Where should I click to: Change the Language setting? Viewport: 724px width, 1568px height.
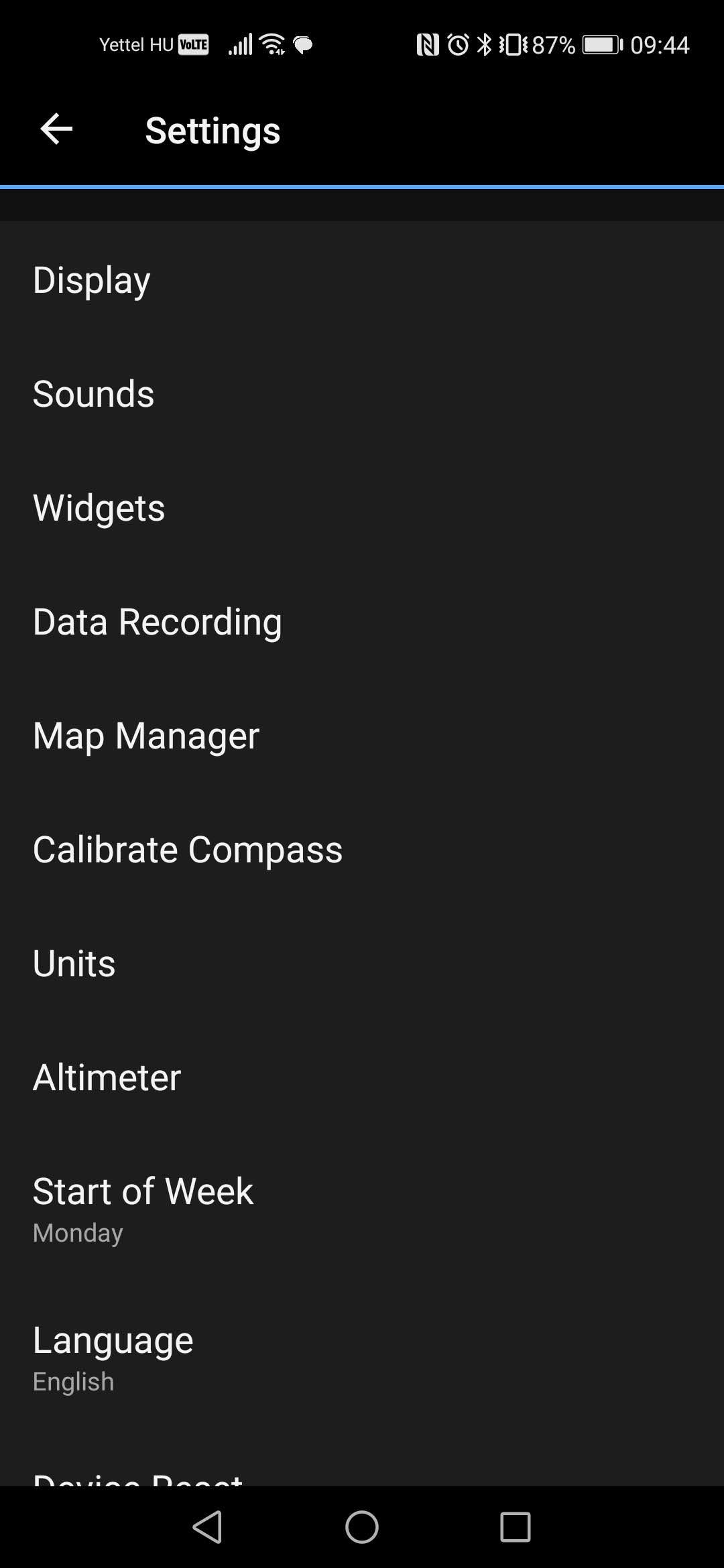tap(362, 1357)
